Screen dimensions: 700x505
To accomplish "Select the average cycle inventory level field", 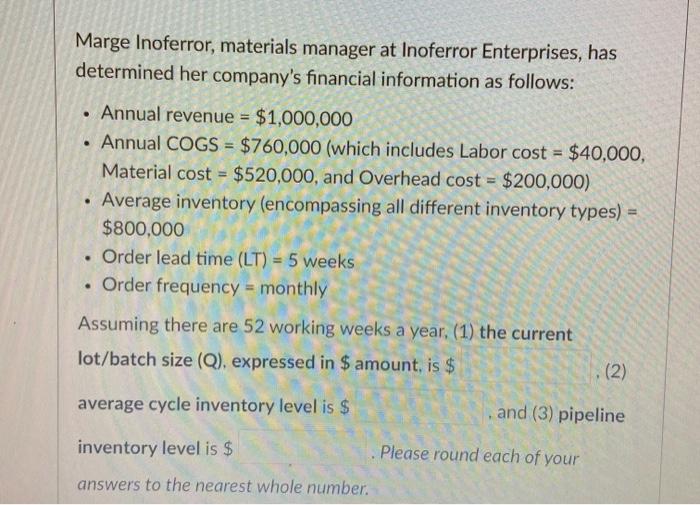I will point(418,409).
